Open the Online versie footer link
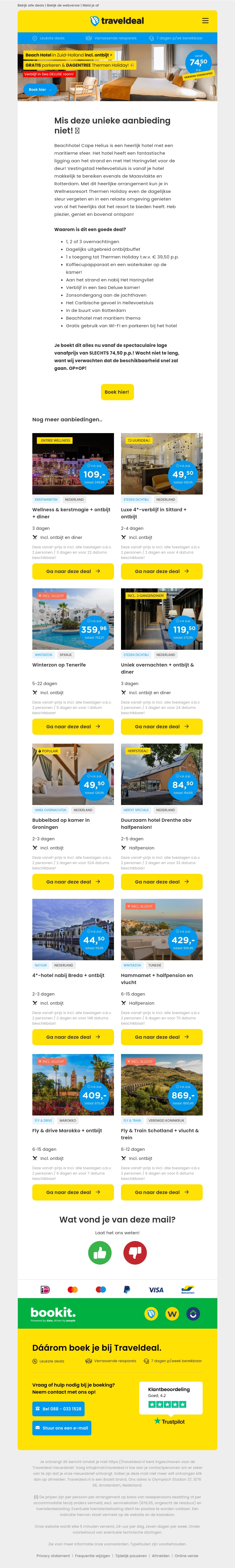Viewport: 235px width, 1568px height. click(186, 1555)
